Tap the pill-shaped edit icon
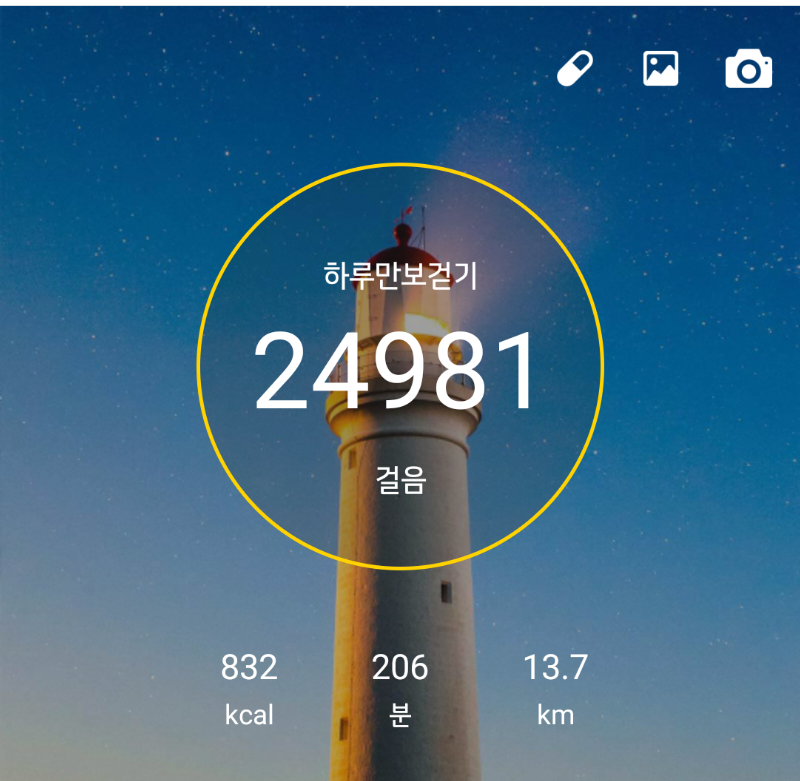 coord(575,69)
